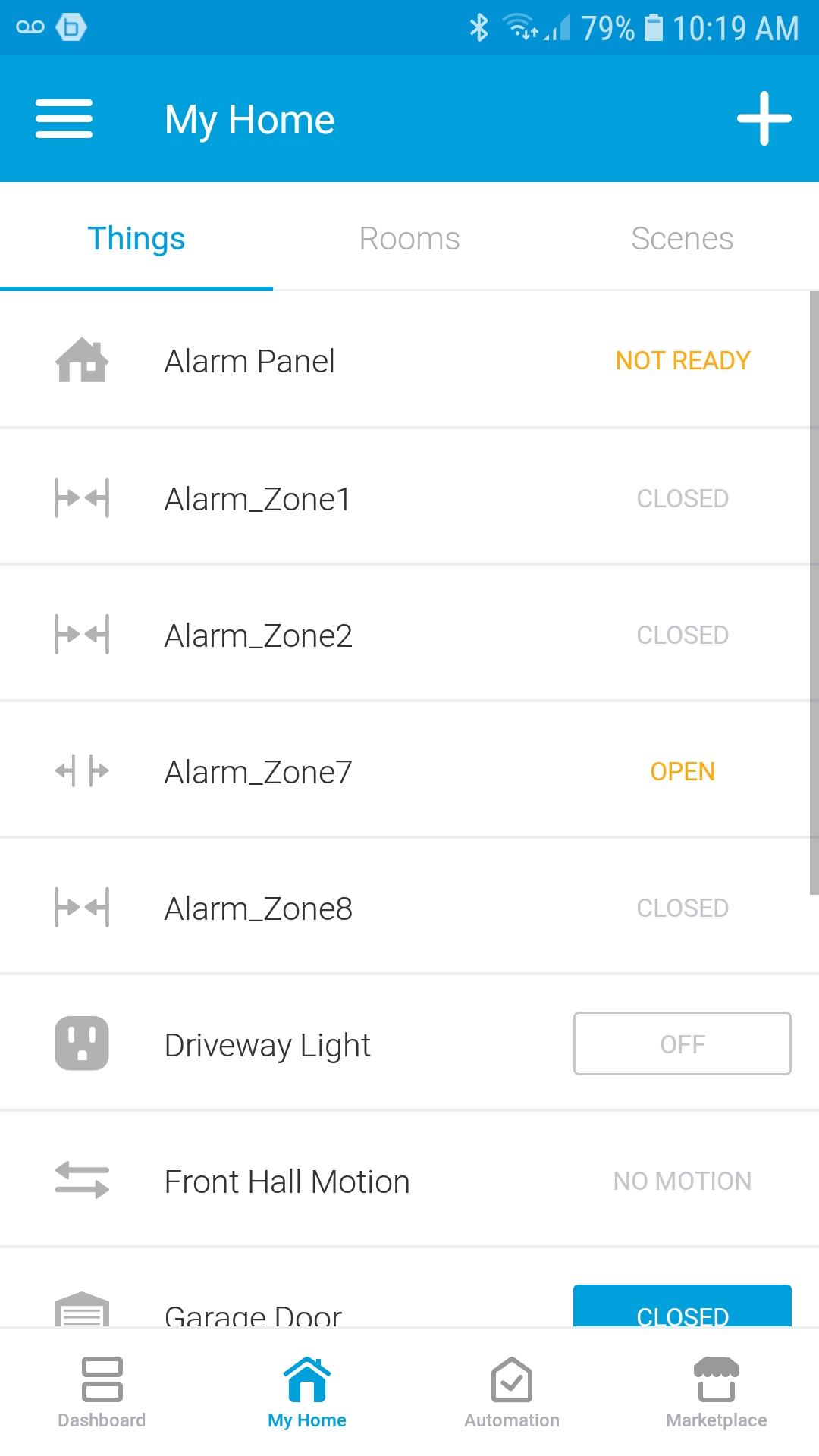Screen dimensions: 819x1456
Task: Toggle the Garage Door CLOSED button
Action: pyautogui.click(x=682, y=1307)
